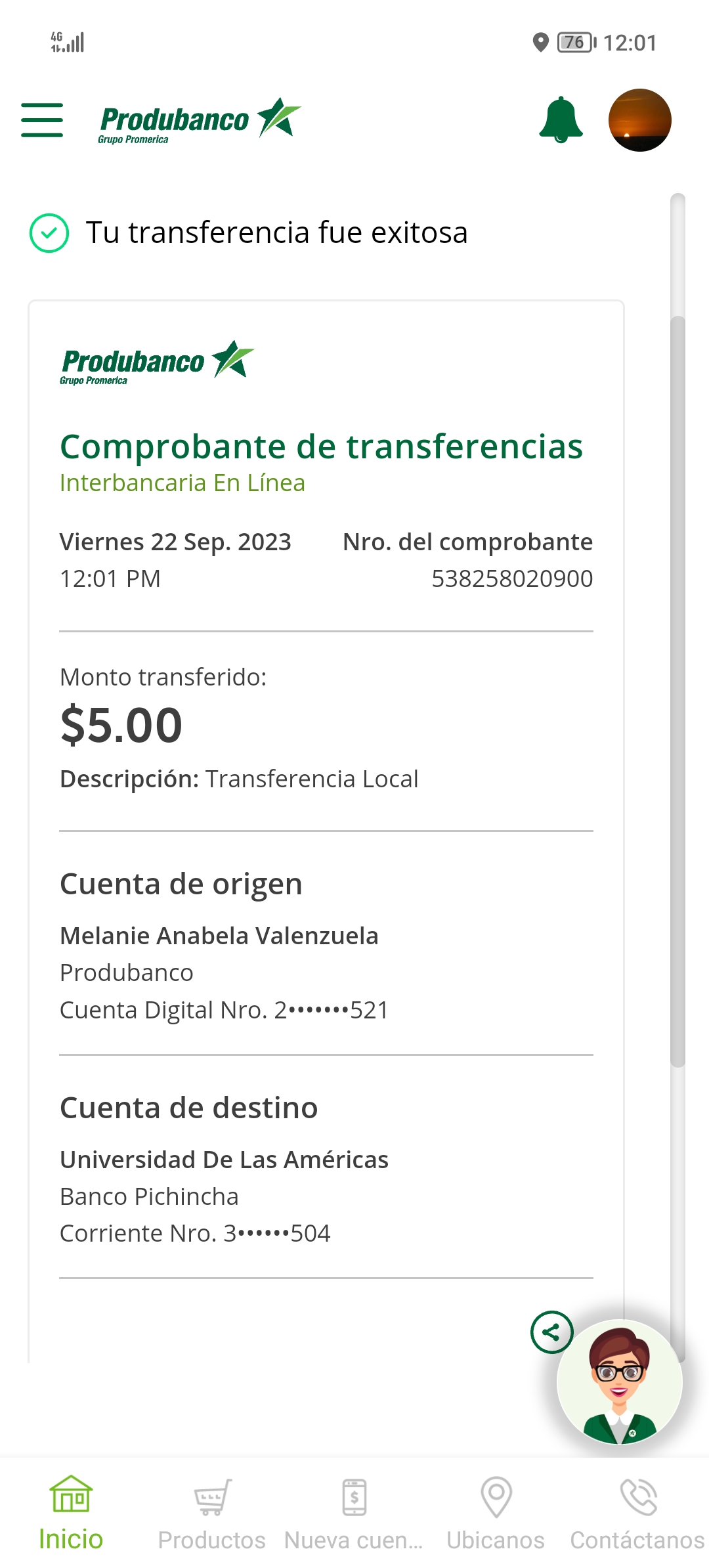Image resolution: width=709 pixels, height=1568 pixels.
Task: Open the Contáctanos tab
Action: (637, 1512)
